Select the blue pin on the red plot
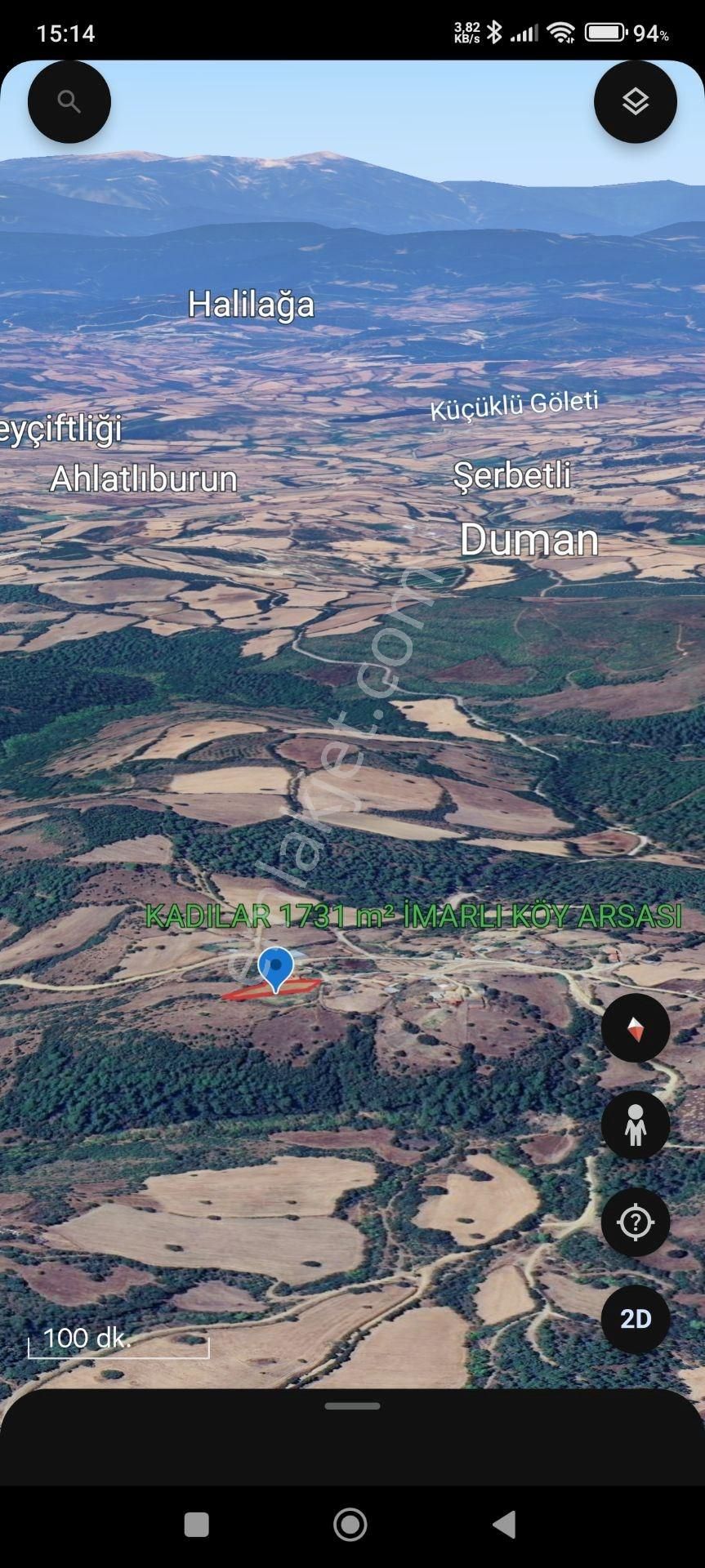 pyautogui.click(x=275, y=969)
